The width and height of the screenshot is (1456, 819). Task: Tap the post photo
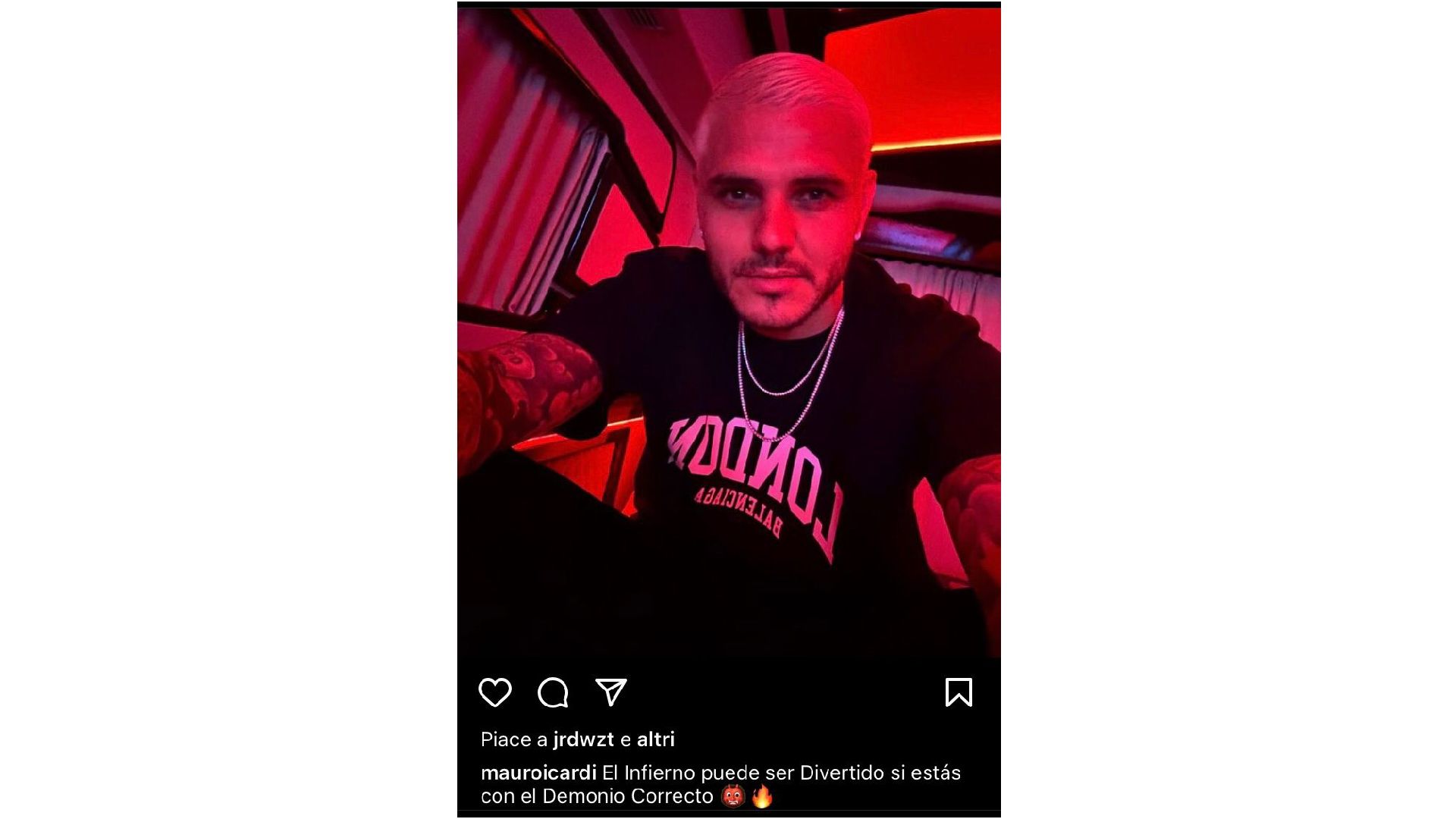[x=728, y=334]
